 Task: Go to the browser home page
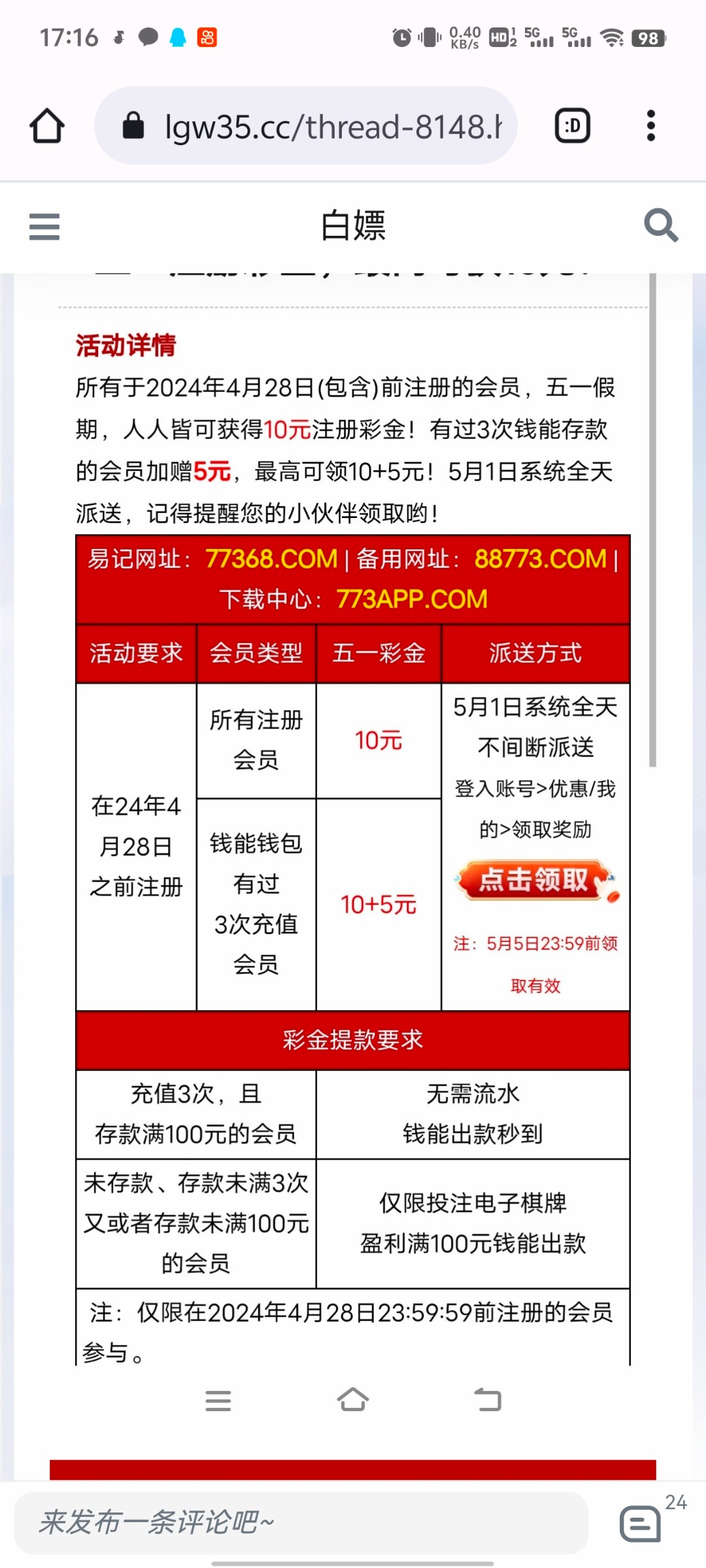(x=47, y=125)
